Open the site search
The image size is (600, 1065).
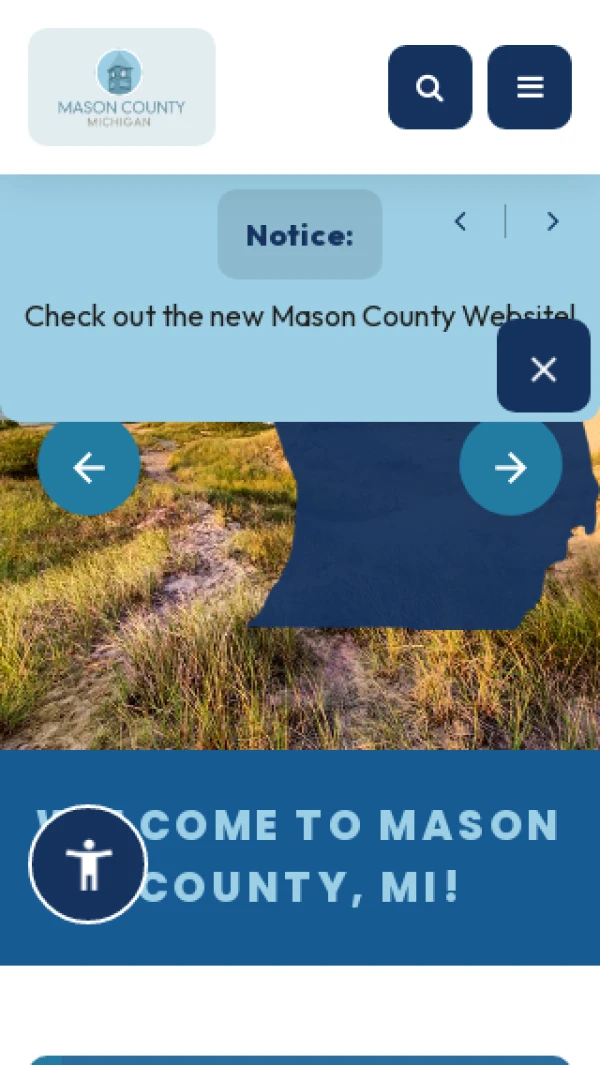430,87
